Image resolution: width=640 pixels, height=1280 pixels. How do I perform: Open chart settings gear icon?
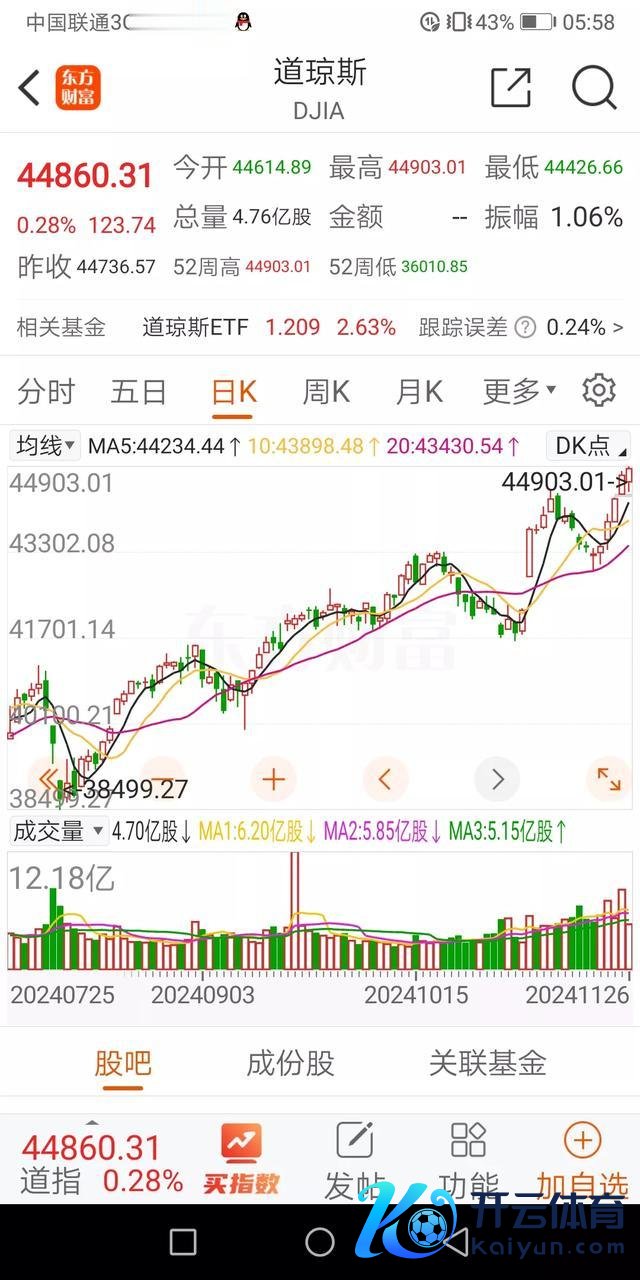[x=599, y=390]
